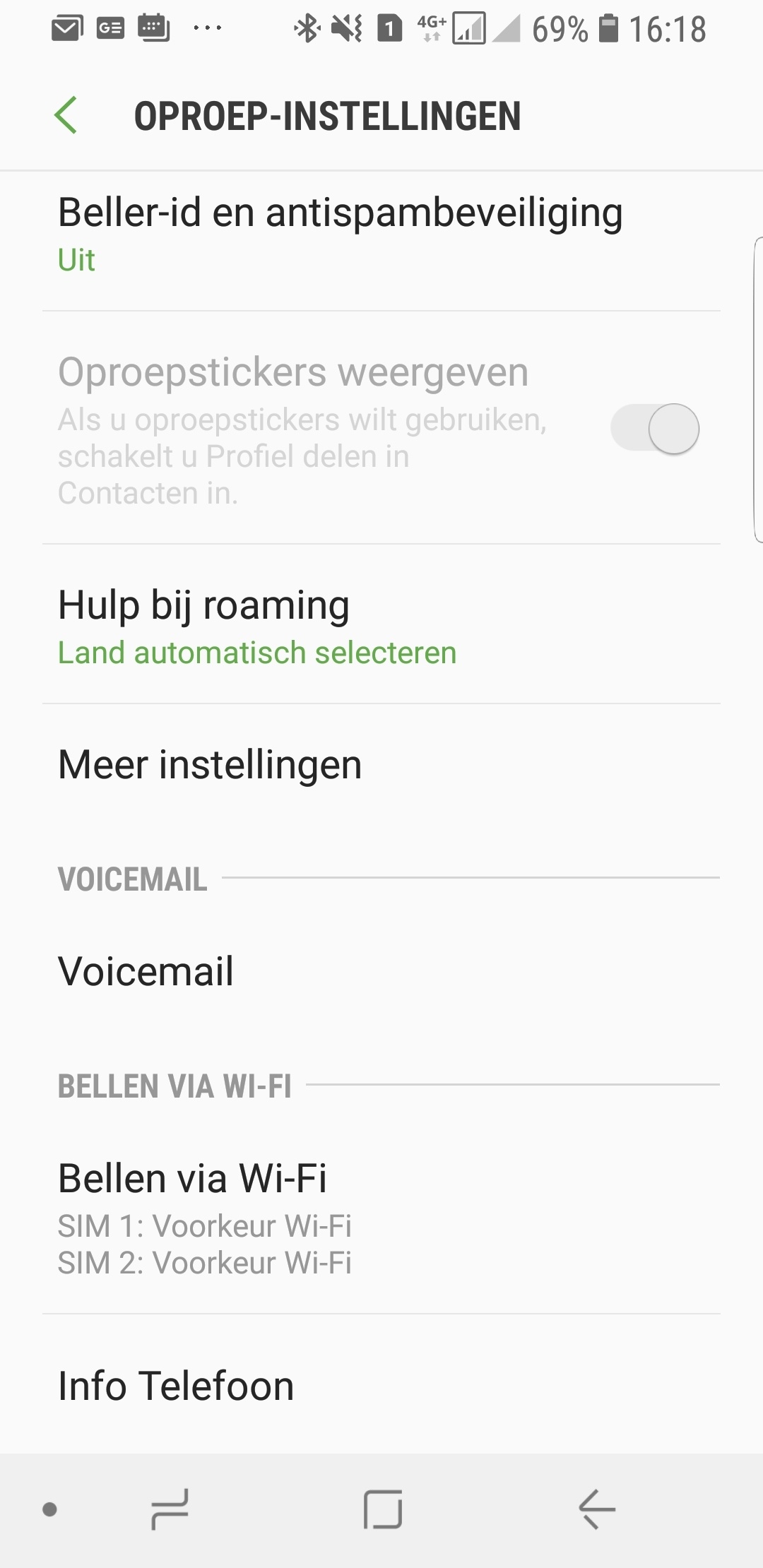Open recent apps from the navigation bar

[170, 1509]
